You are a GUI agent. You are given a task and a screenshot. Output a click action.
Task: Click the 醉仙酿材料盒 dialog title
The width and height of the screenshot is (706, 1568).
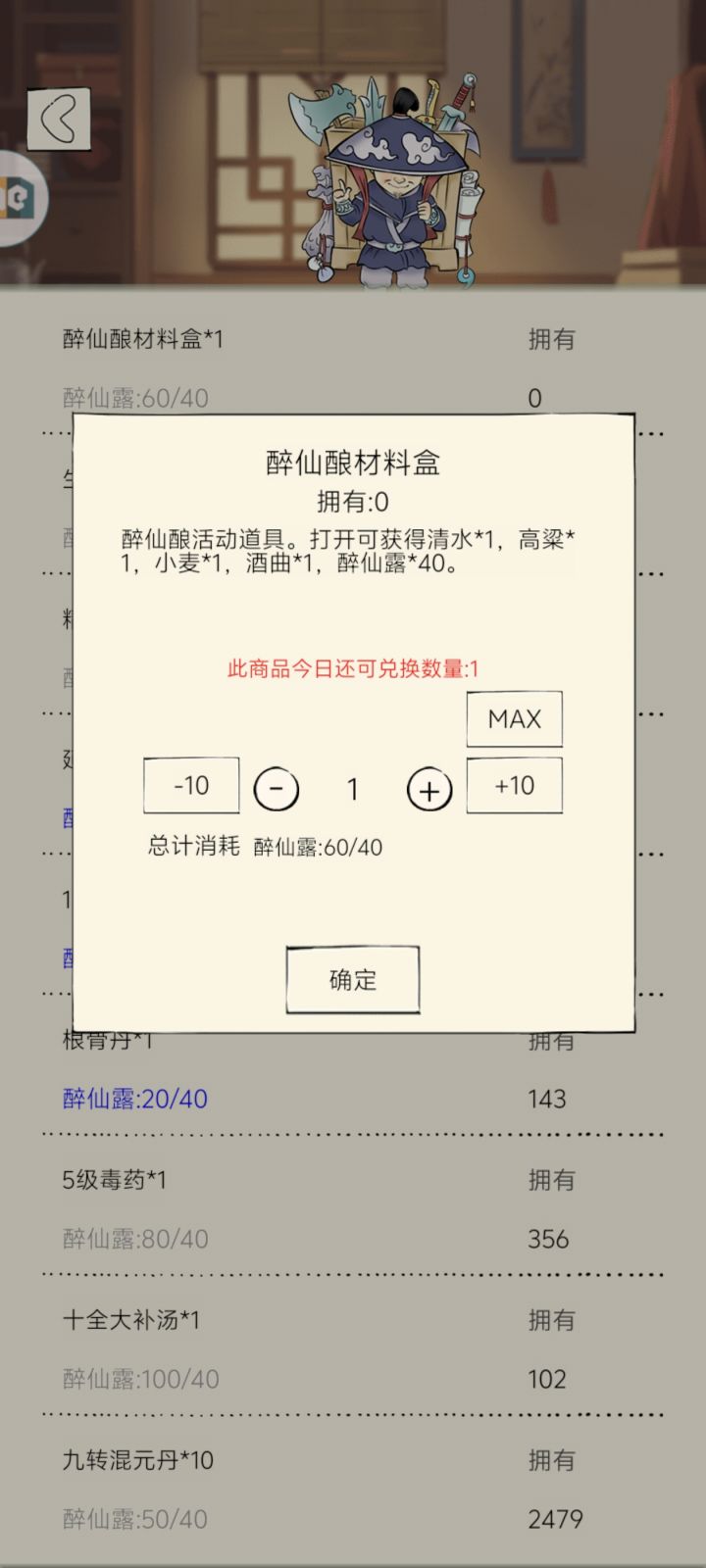(x=352, y=461)
